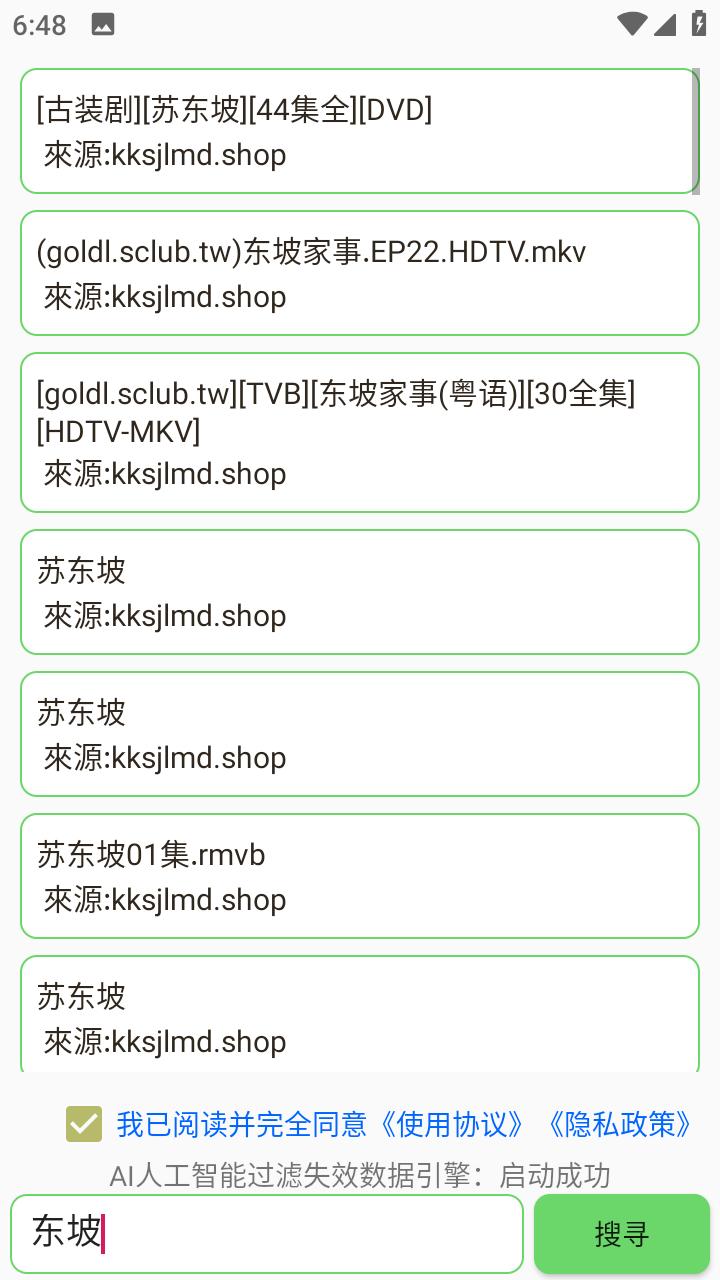Click into the search input showing 东坡
This screenshot has width=720, height=1280.
pos(267,1233)
